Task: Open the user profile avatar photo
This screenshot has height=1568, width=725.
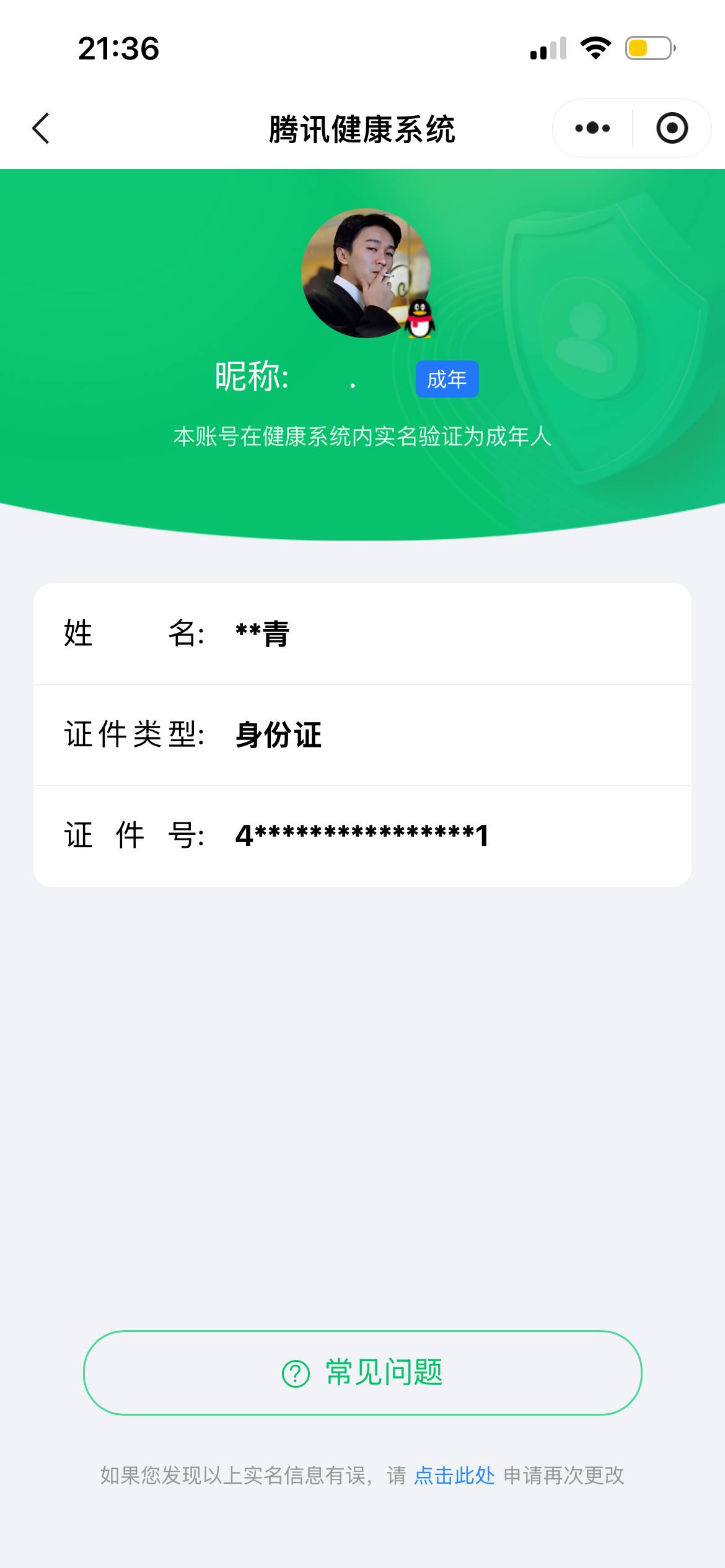Action: click(x=362, y=276)
